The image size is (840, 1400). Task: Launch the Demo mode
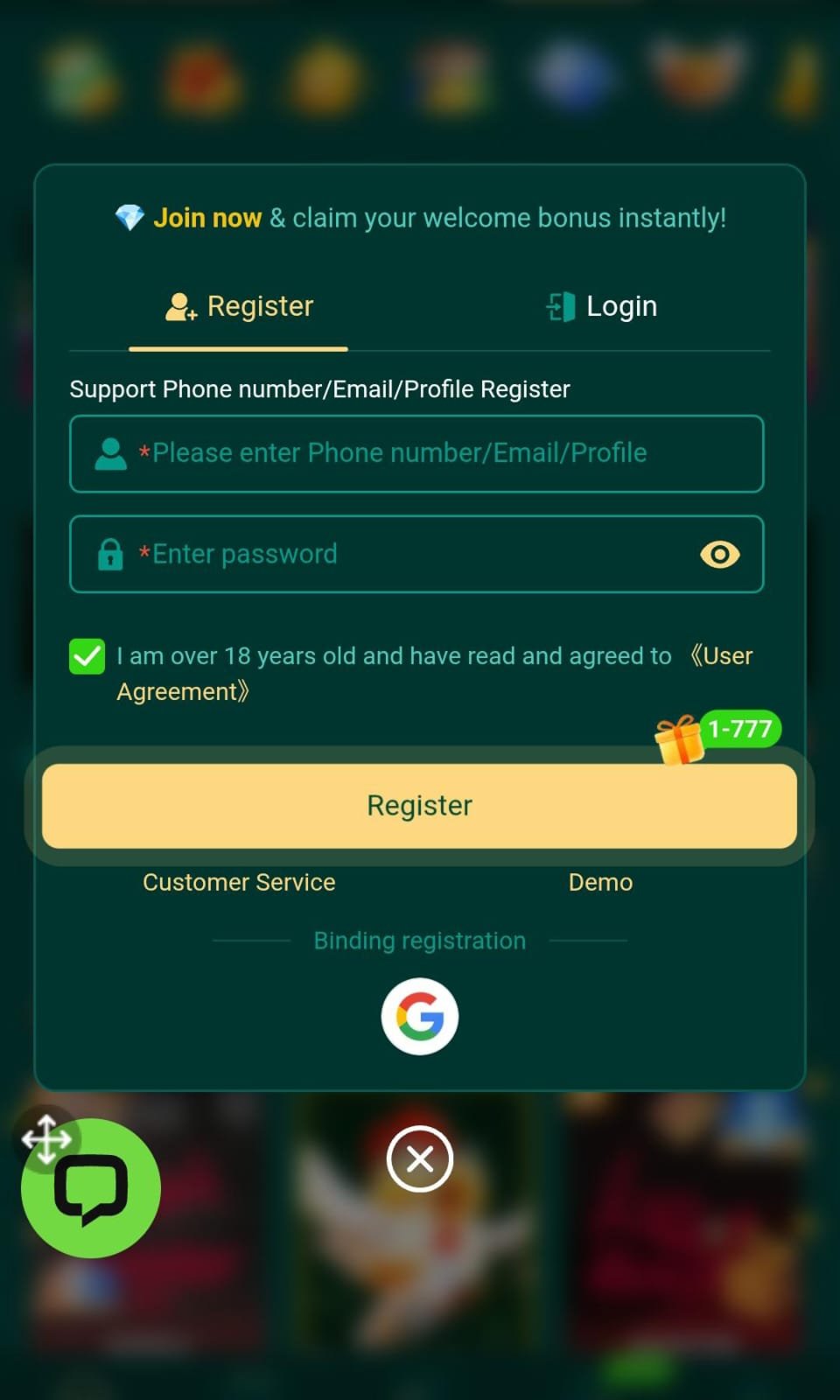coord(600,882)
